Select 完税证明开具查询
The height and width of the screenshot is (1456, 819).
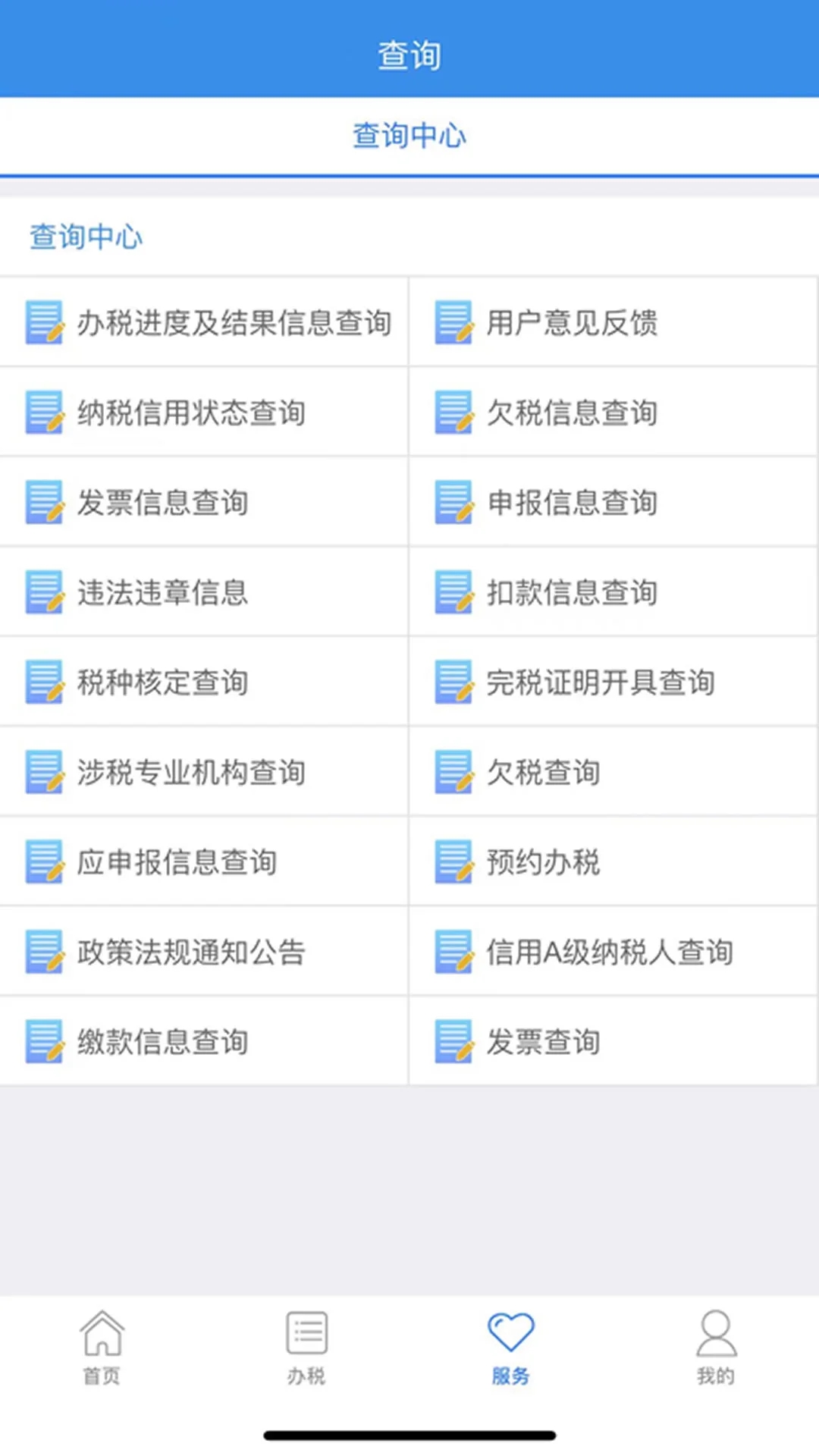click(x=601, y=682)
